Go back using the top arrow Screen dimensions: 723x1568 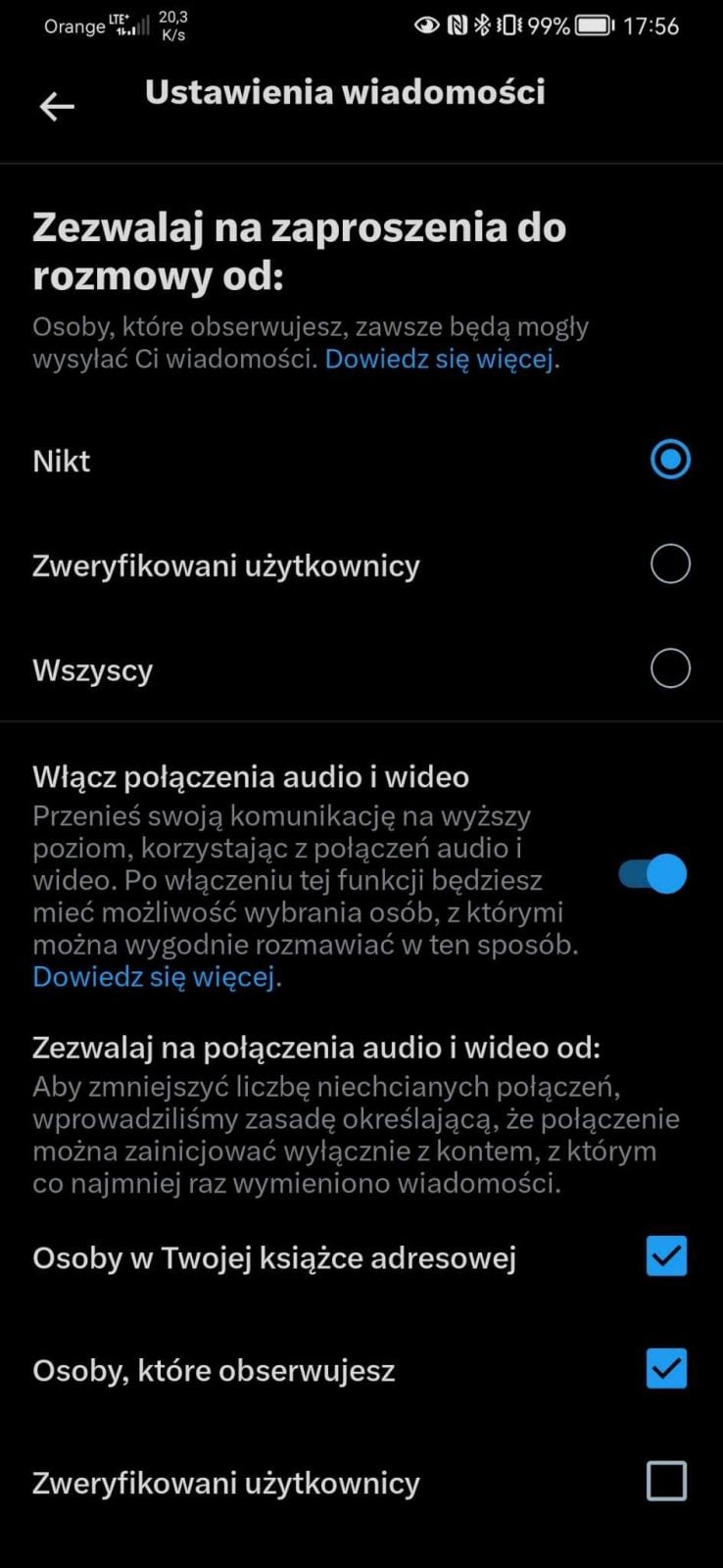pos(57,106)
